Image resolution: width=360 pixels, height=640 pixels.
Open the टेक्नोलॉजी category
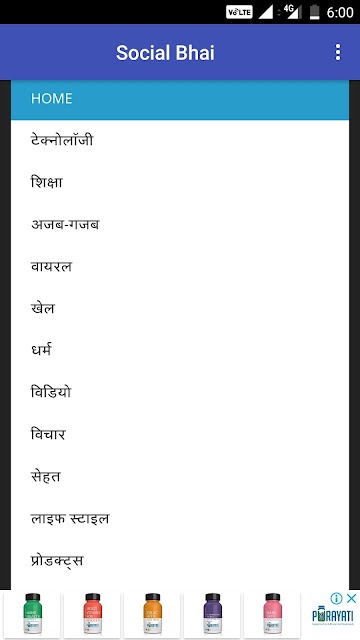coord(180,141)
